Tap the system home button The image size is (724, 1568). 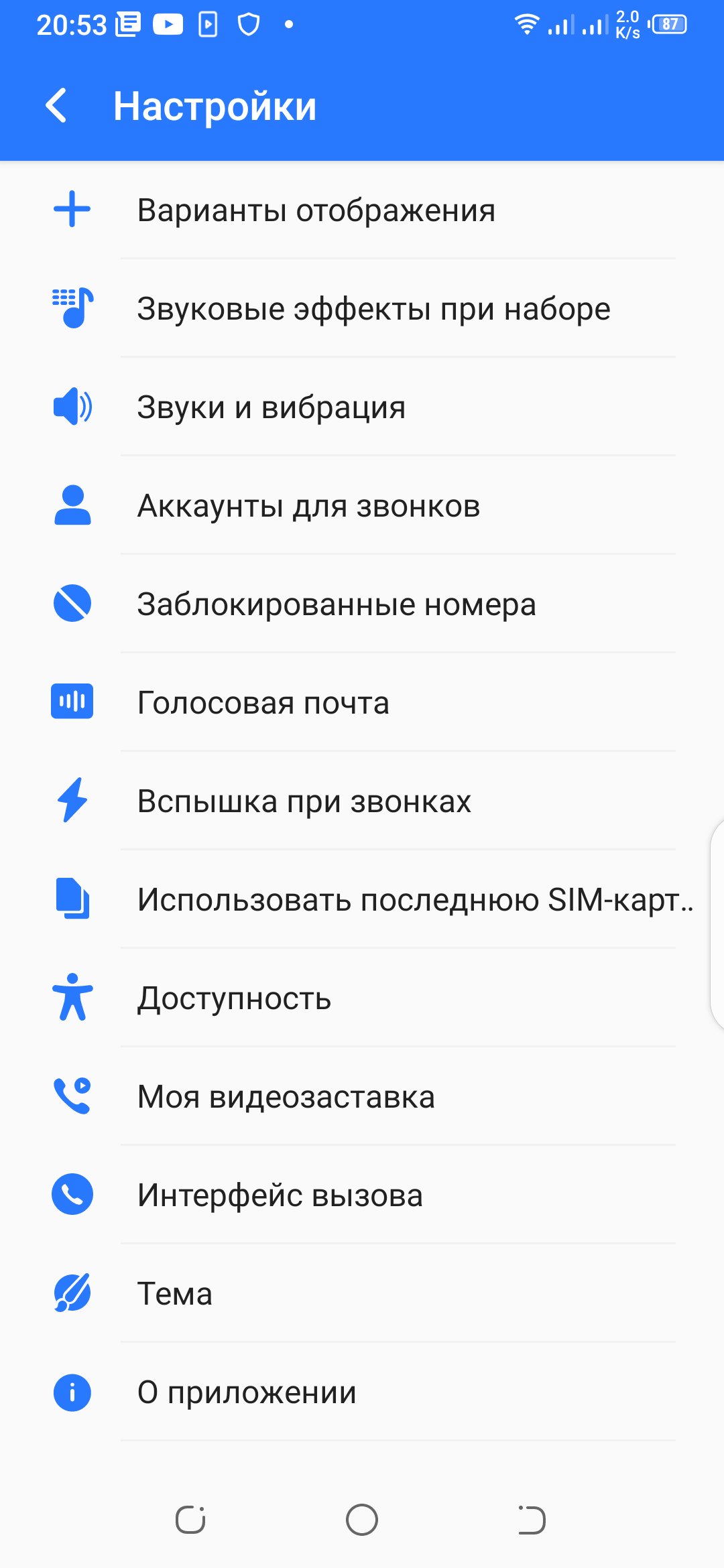point(362,1520)
